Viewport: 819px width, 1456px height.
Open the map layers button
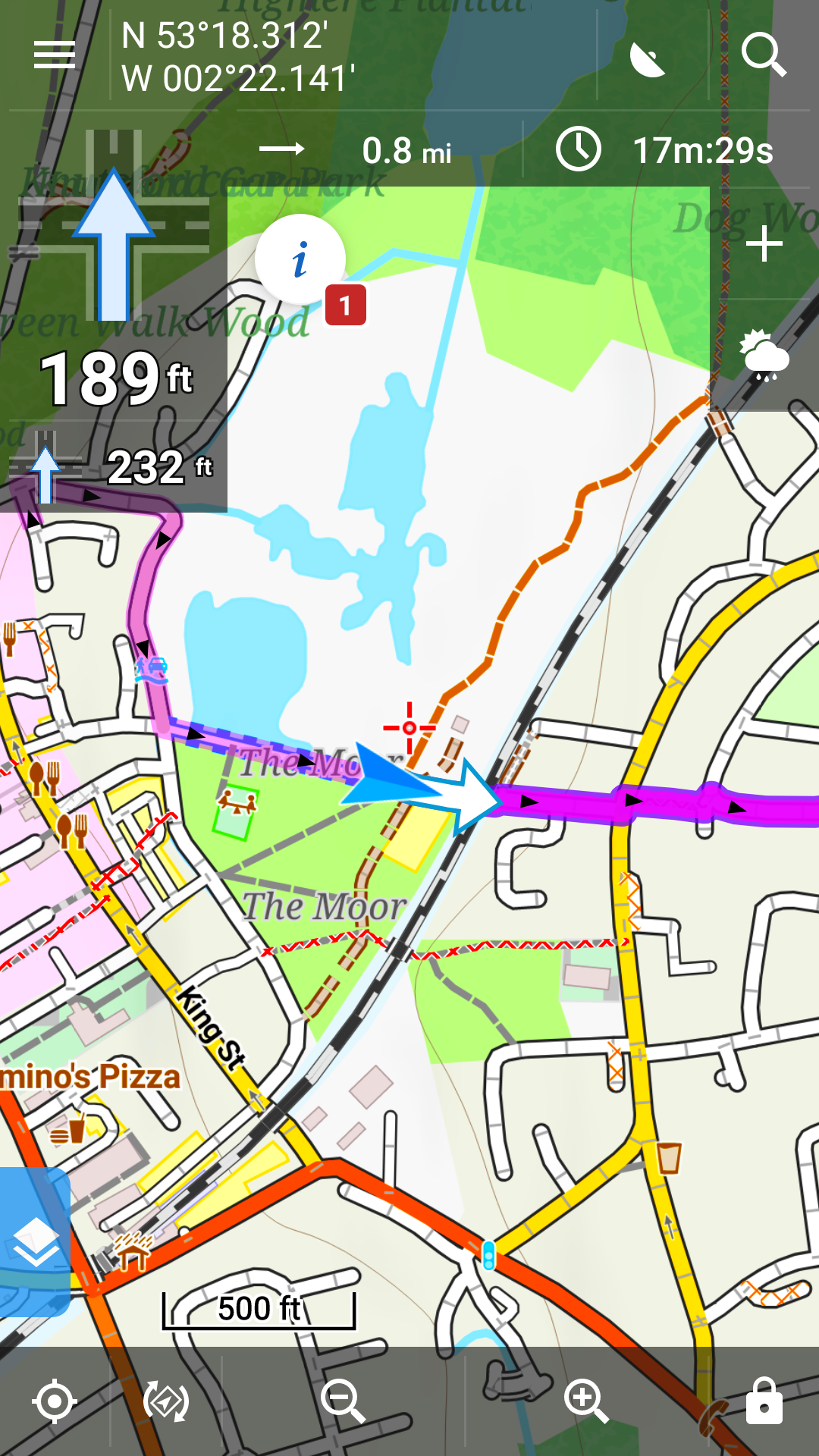pos(35,1242)
